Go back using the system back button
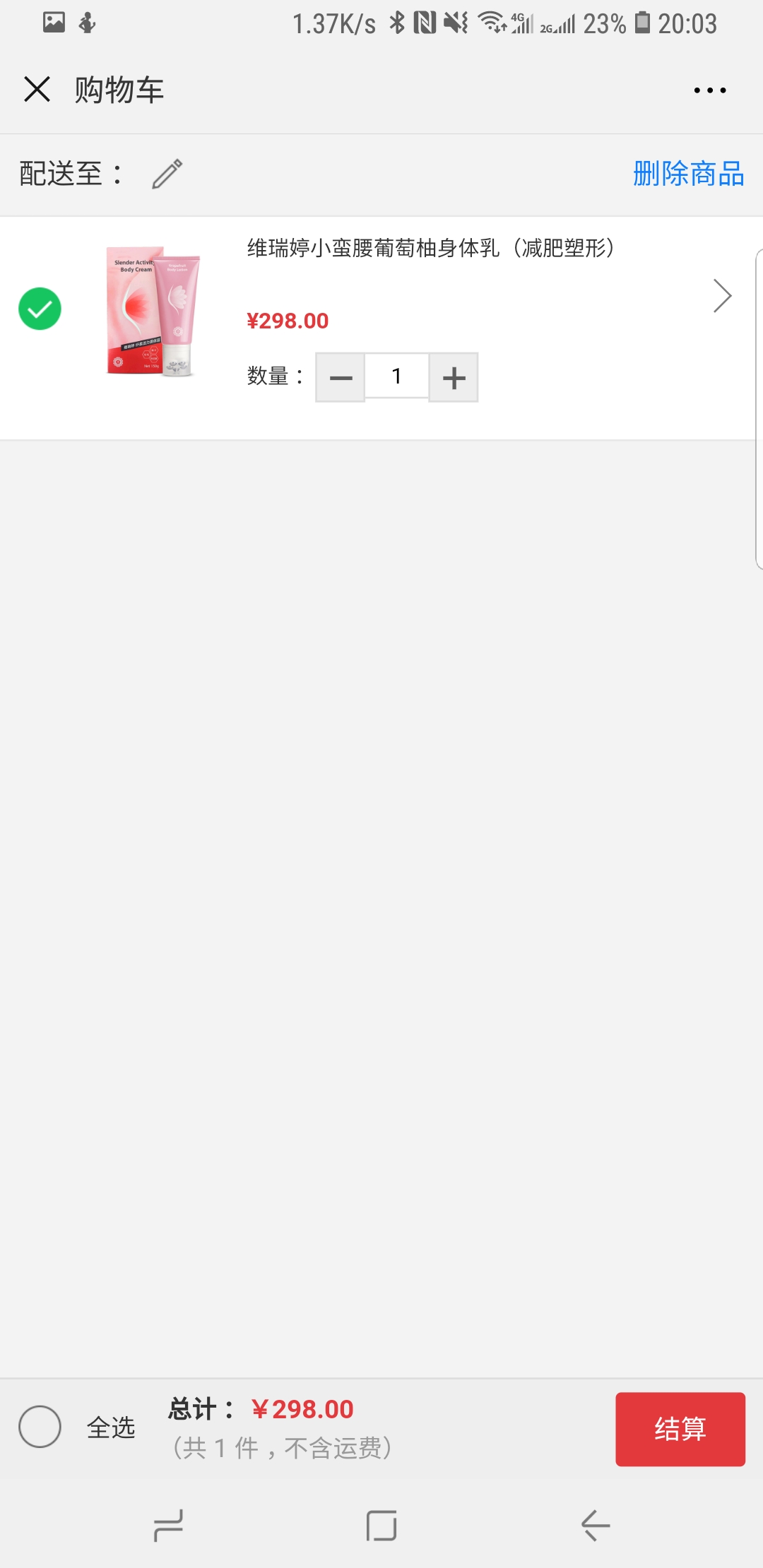763x1568 pixels. 595,1526
